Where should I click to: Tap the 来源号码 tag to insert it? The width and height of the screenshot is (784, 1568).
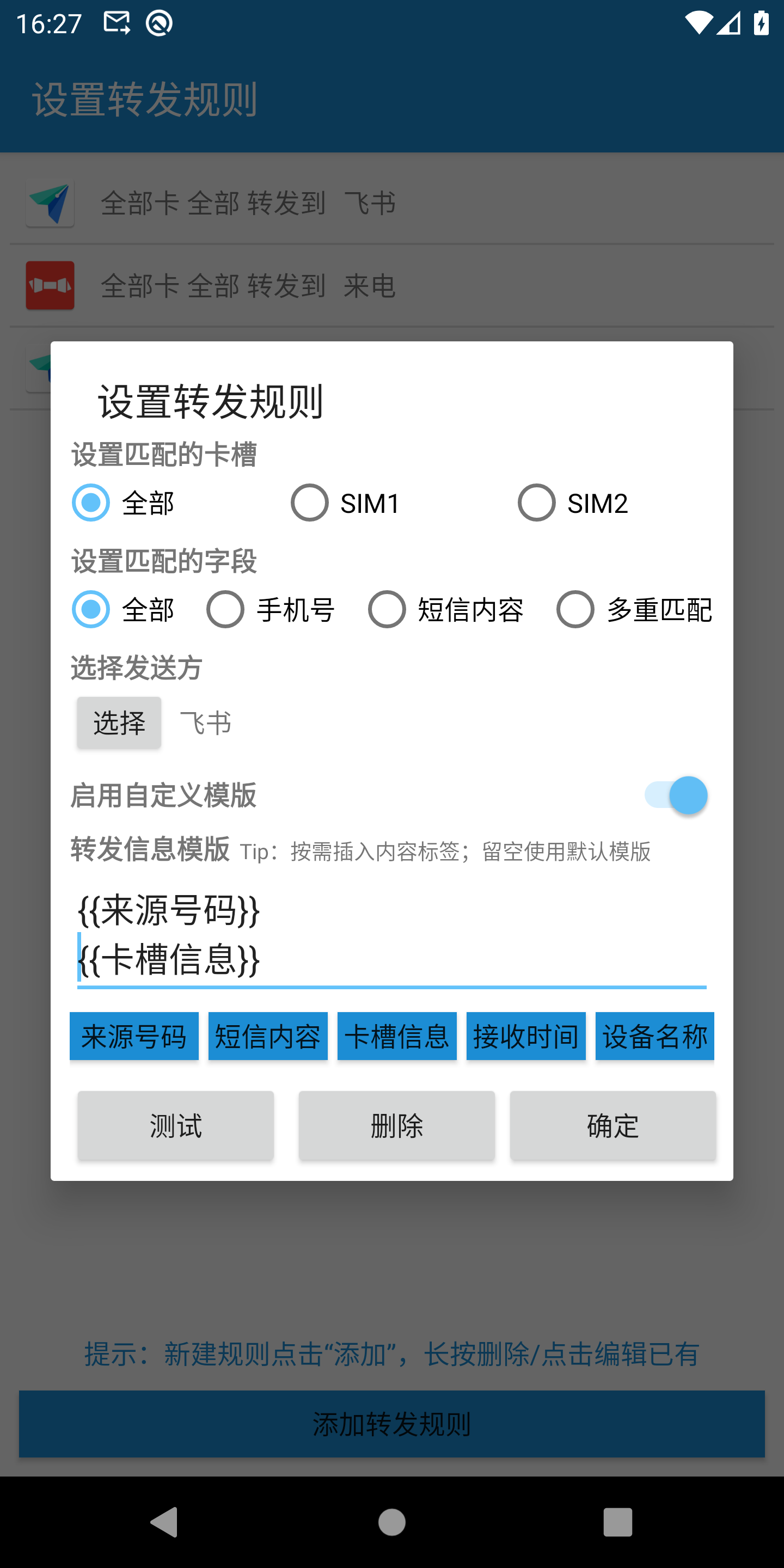click(x=134, y=1036)
